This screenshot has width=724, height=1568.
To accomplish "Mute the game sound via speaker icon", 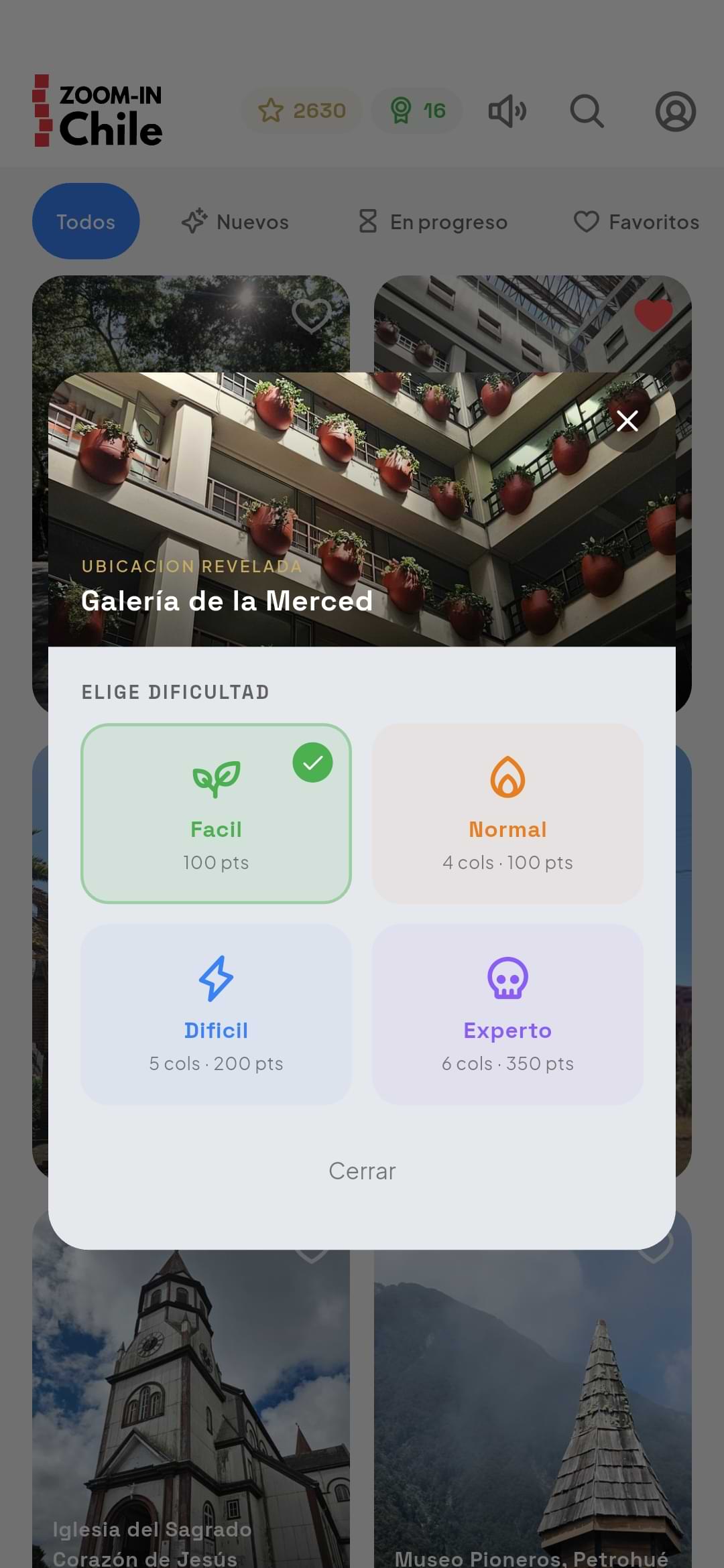I will pyautogui.click(x=507, y=111).
